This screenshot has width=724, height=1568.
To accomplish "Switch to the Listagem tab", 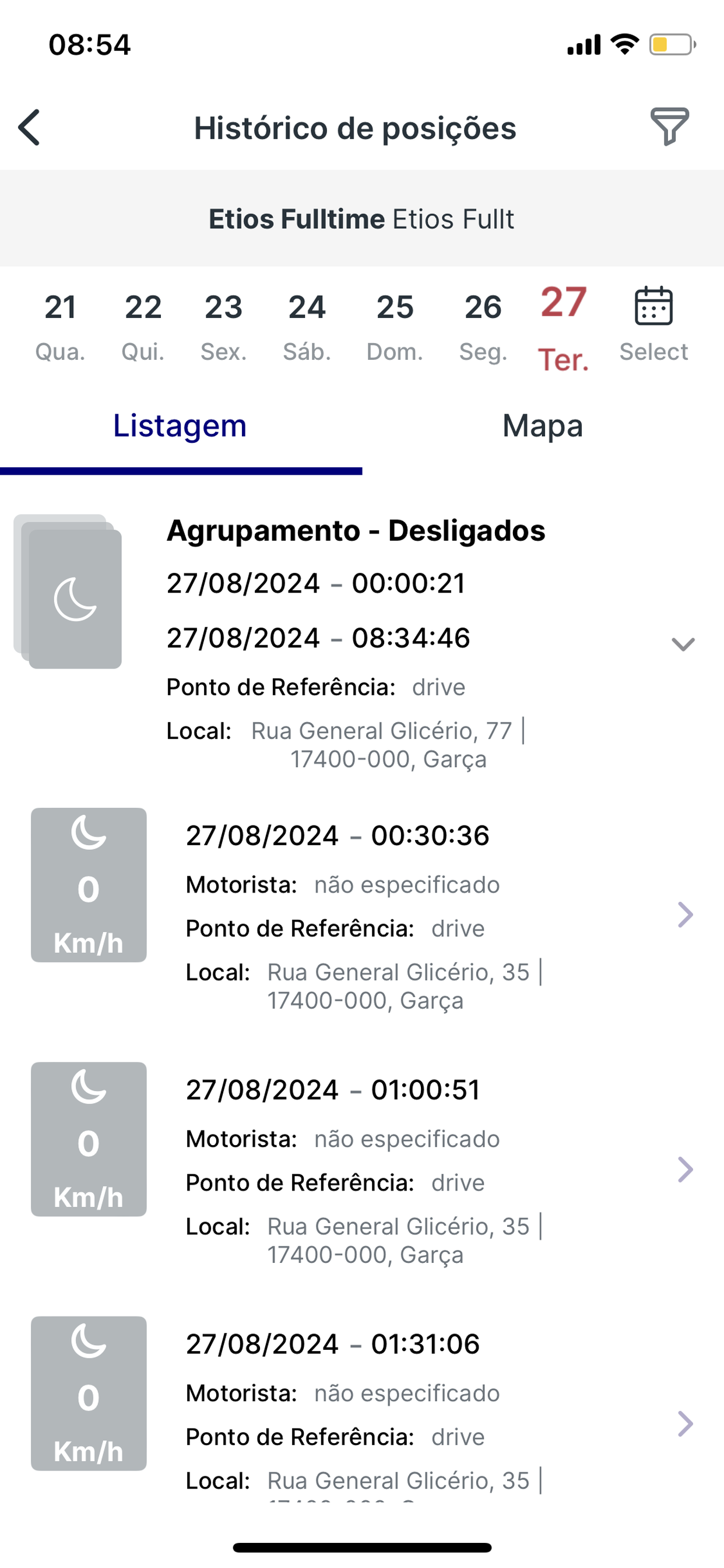I will pos(180,426).
